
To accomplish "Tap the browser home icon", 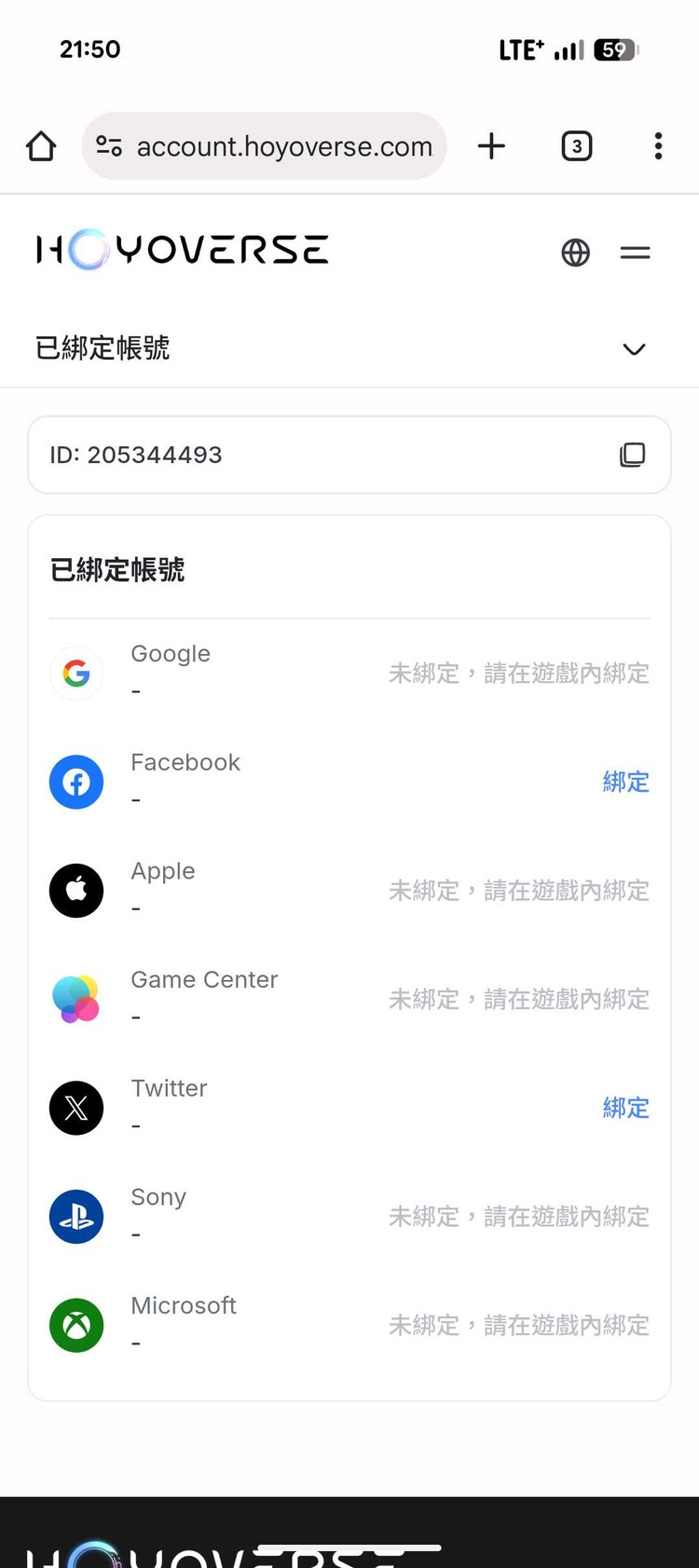I will [40, 145].
